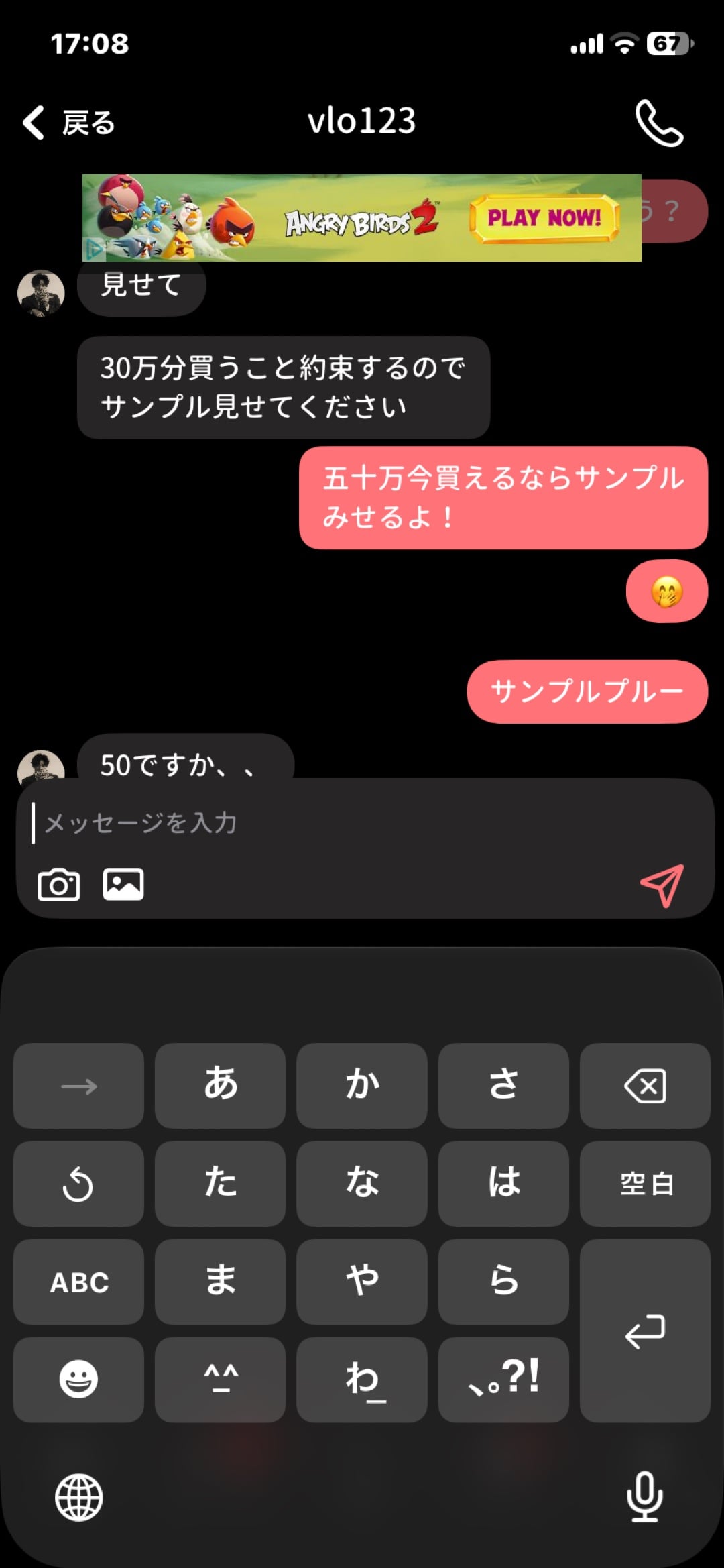The height and width of the screenshot is (1568, 724).
Task: Attach an image from the gallery
Action: (x=123, y=885)
